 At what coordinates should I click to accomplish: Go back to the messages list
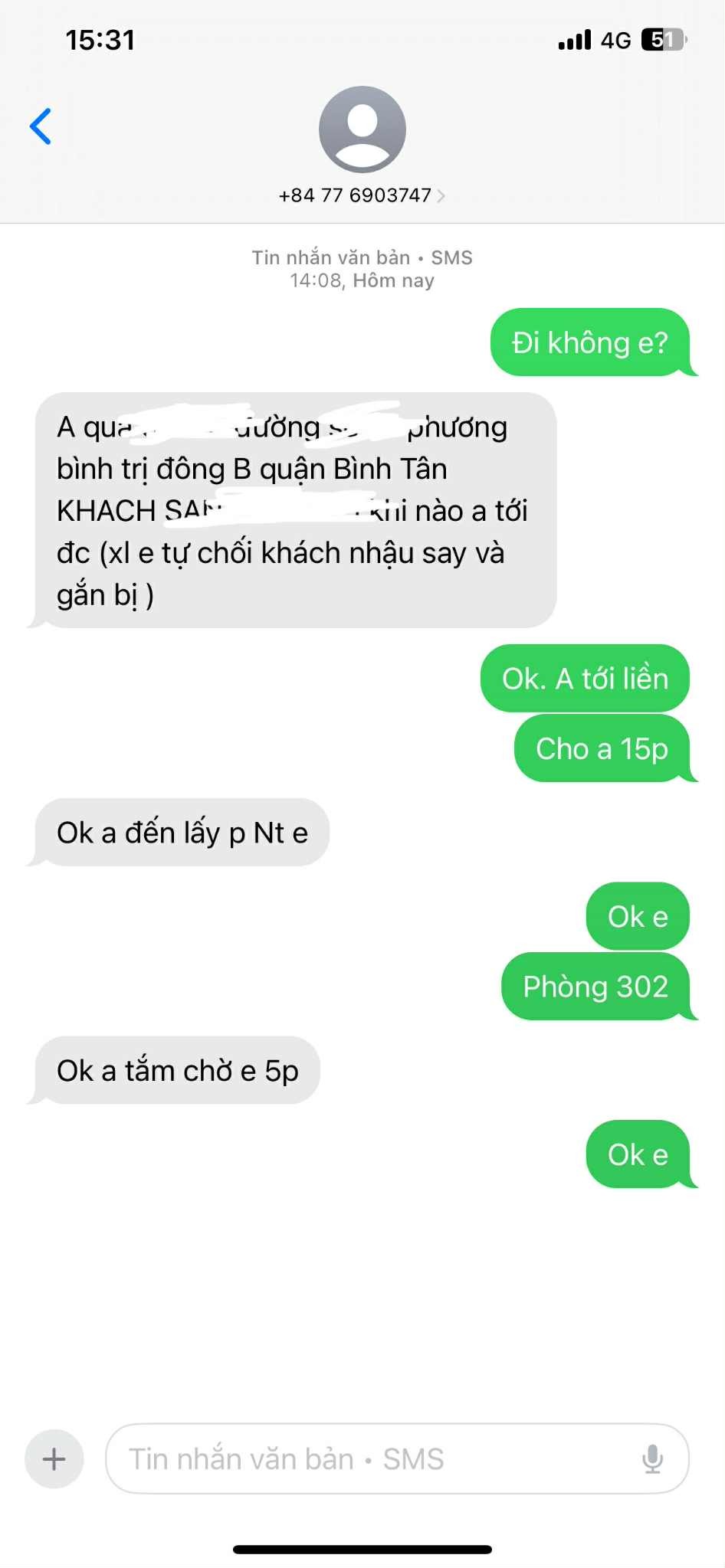pos(41,126)
